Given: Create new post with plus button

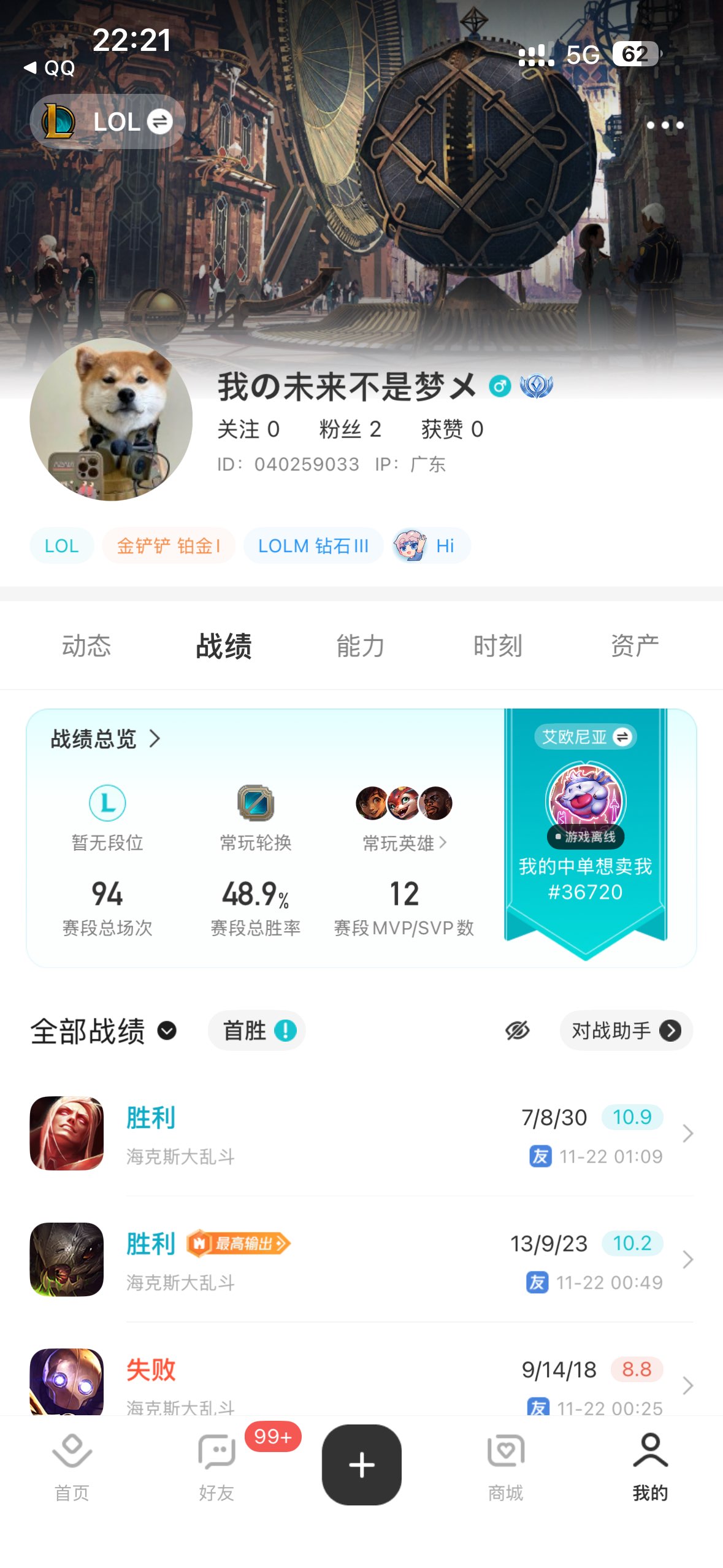Looking at the screenshot, I should pos(362,1465).
